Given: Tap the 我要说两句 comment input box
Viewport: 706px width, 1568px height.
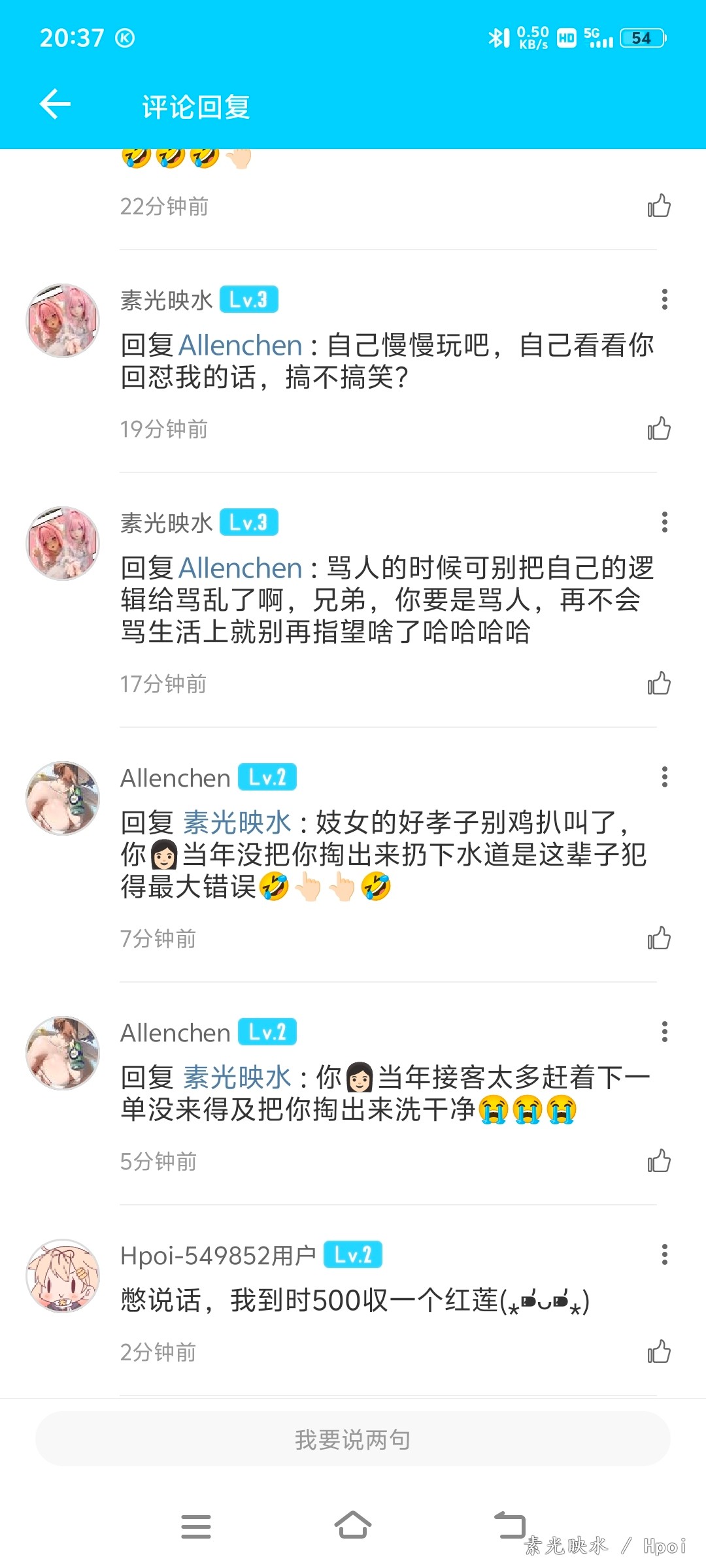Looking at the screenshot, I should [353, 1439].
